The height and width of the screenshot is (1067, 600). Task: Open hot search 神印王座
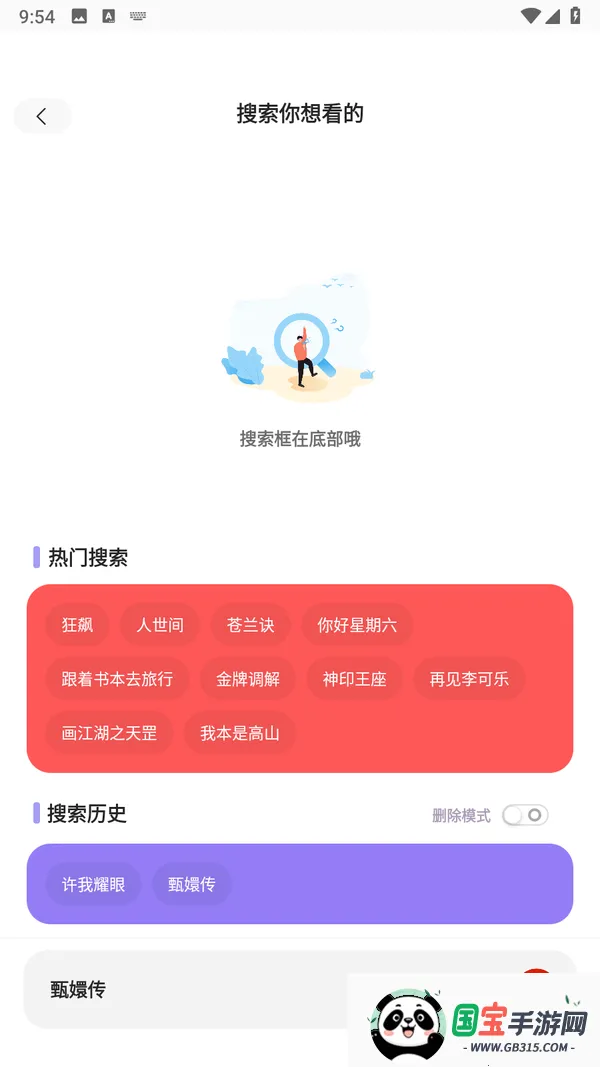point(354,679)
